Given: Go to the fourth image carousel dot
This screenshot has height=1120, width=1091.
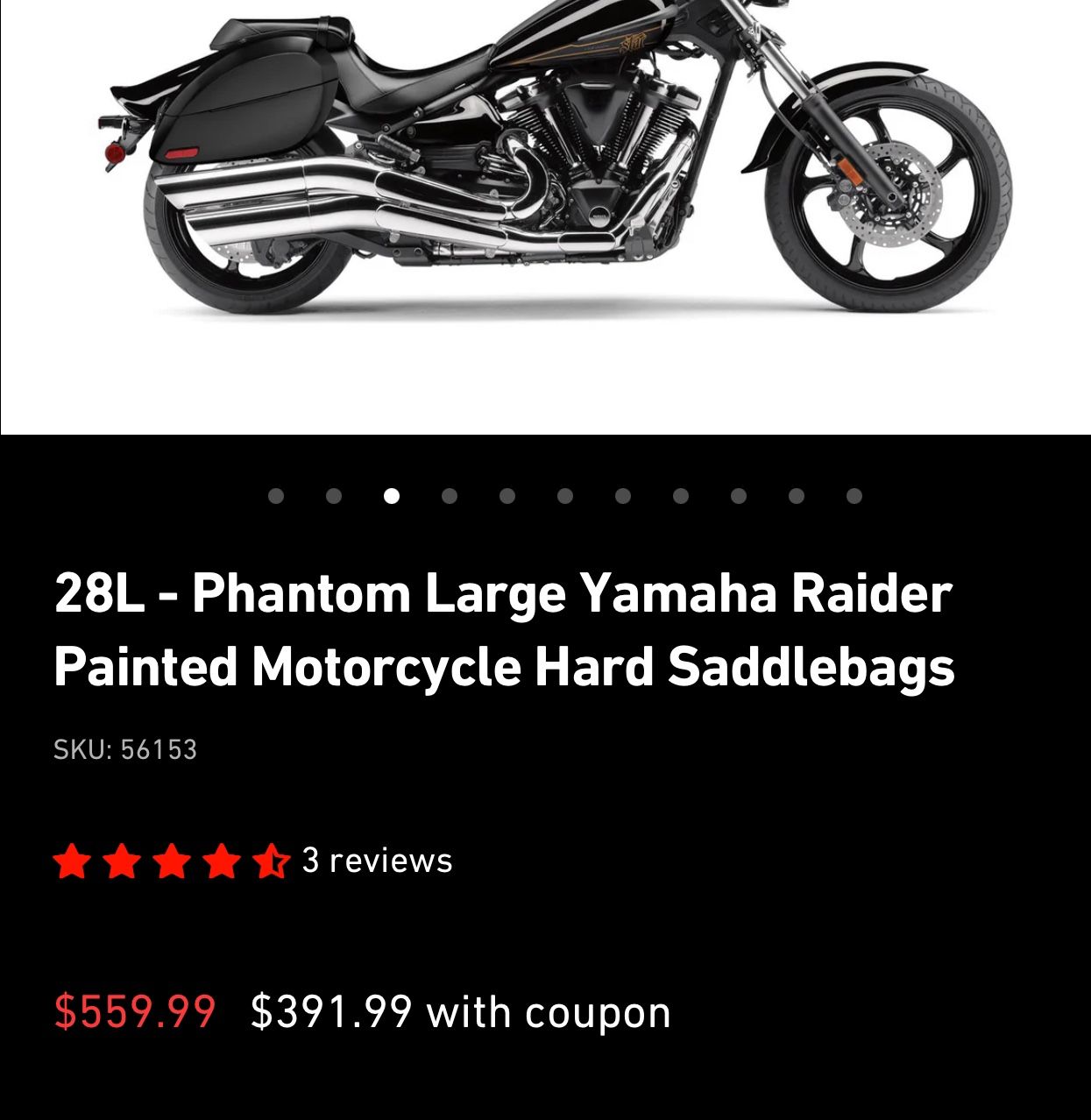Looking at the screenshot, I should point(450,496).
